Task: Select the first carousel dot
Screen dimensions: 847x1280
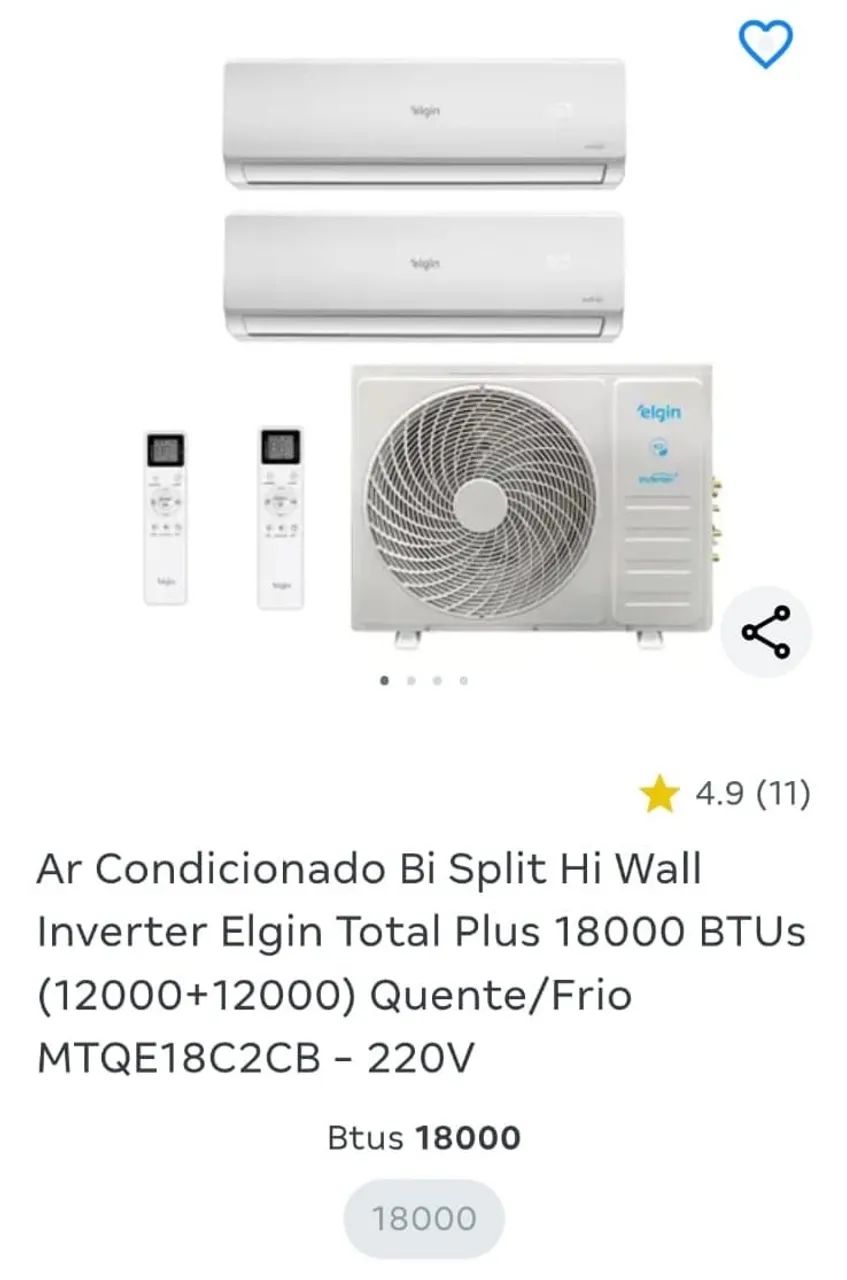Action: click(x=383, y=679)
